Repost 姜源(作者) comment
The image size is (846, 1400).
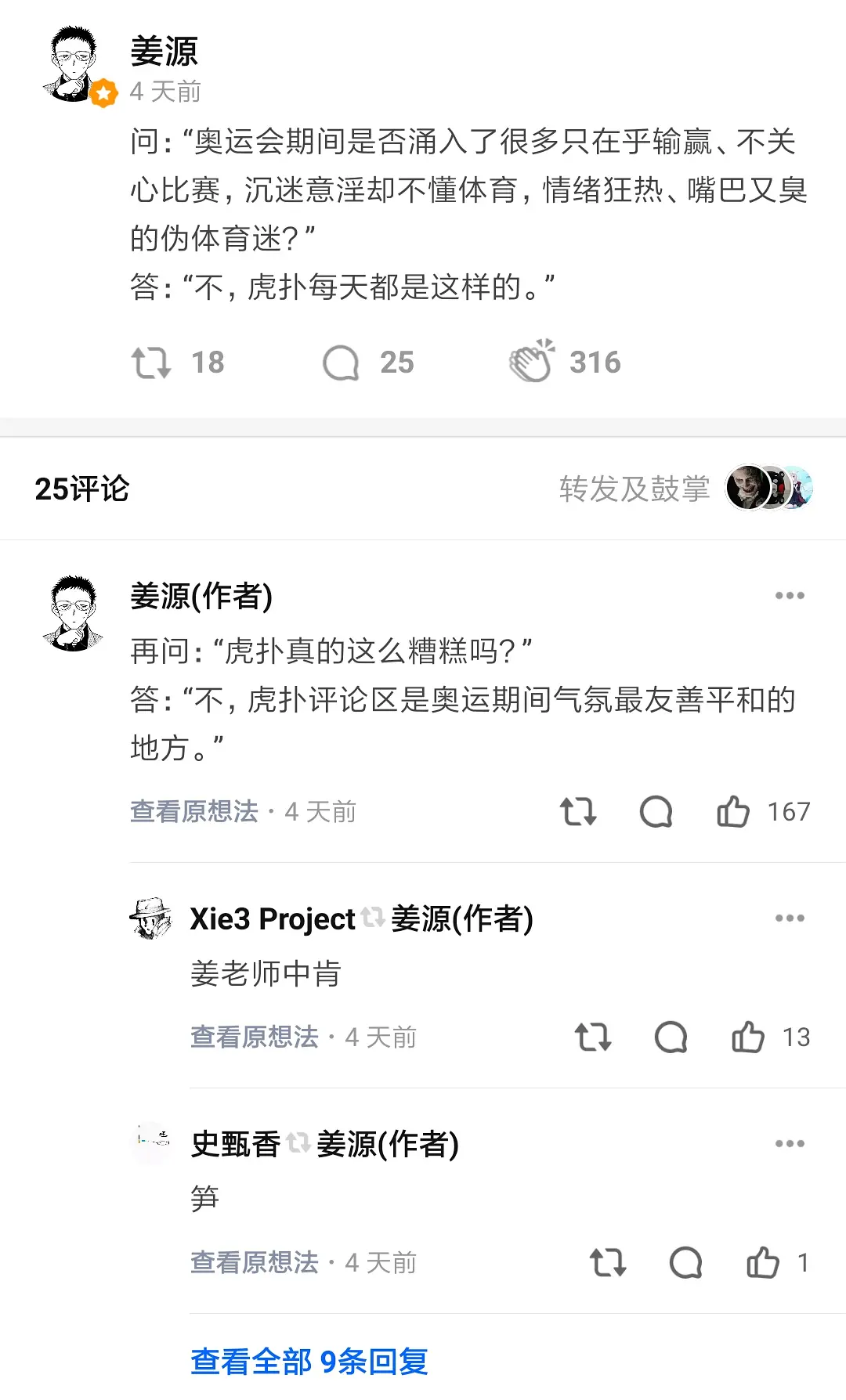[x=578, y=812]
